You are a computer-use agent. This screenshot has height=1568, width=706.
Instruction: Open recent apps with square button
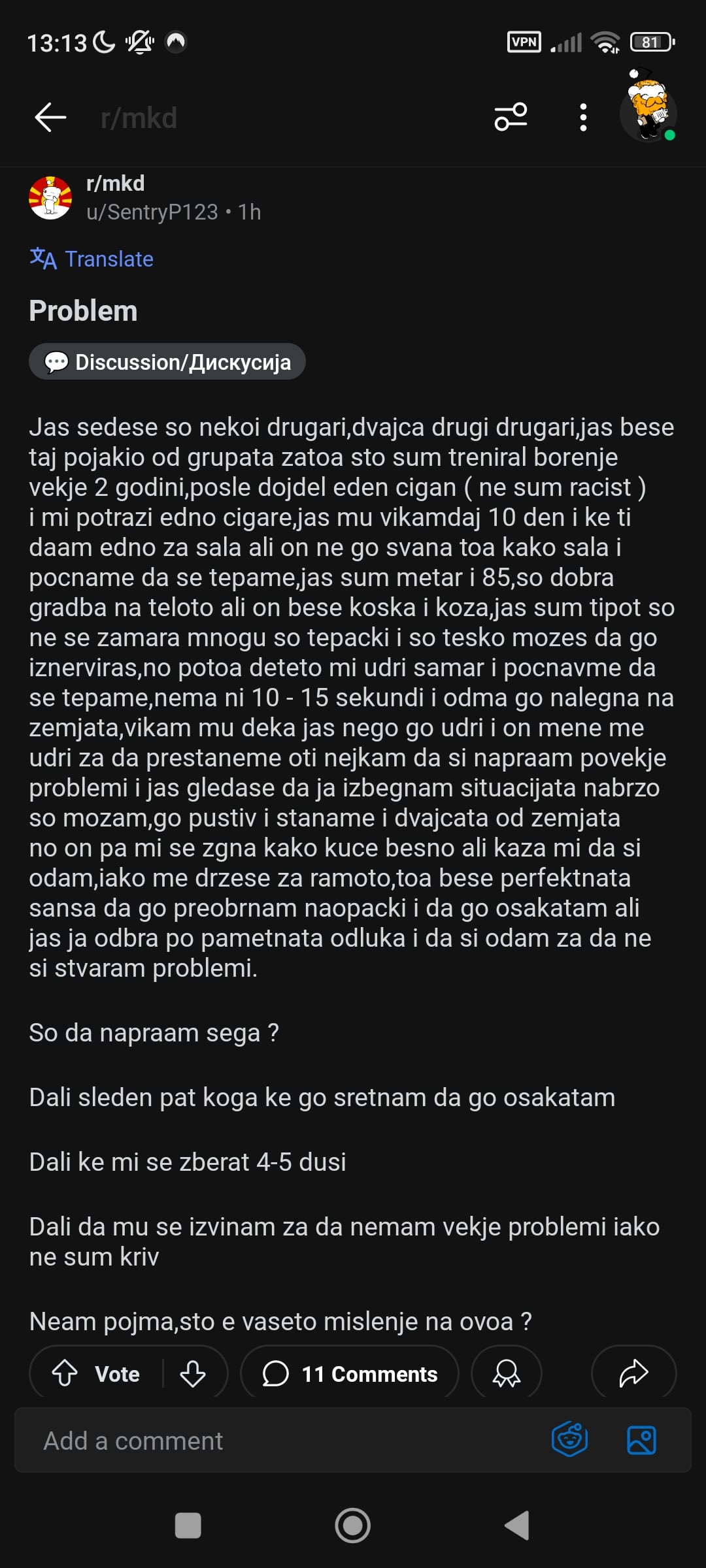(188, 1526)
